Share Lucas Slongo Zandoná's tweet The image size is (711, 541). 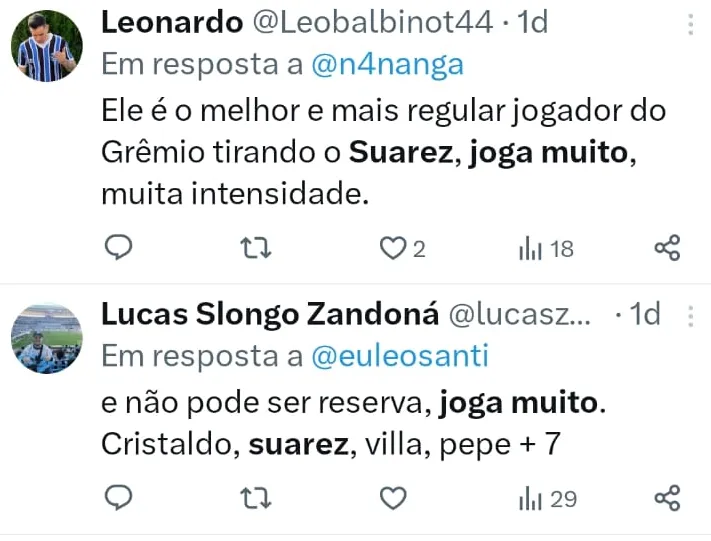tap(667, 497)
